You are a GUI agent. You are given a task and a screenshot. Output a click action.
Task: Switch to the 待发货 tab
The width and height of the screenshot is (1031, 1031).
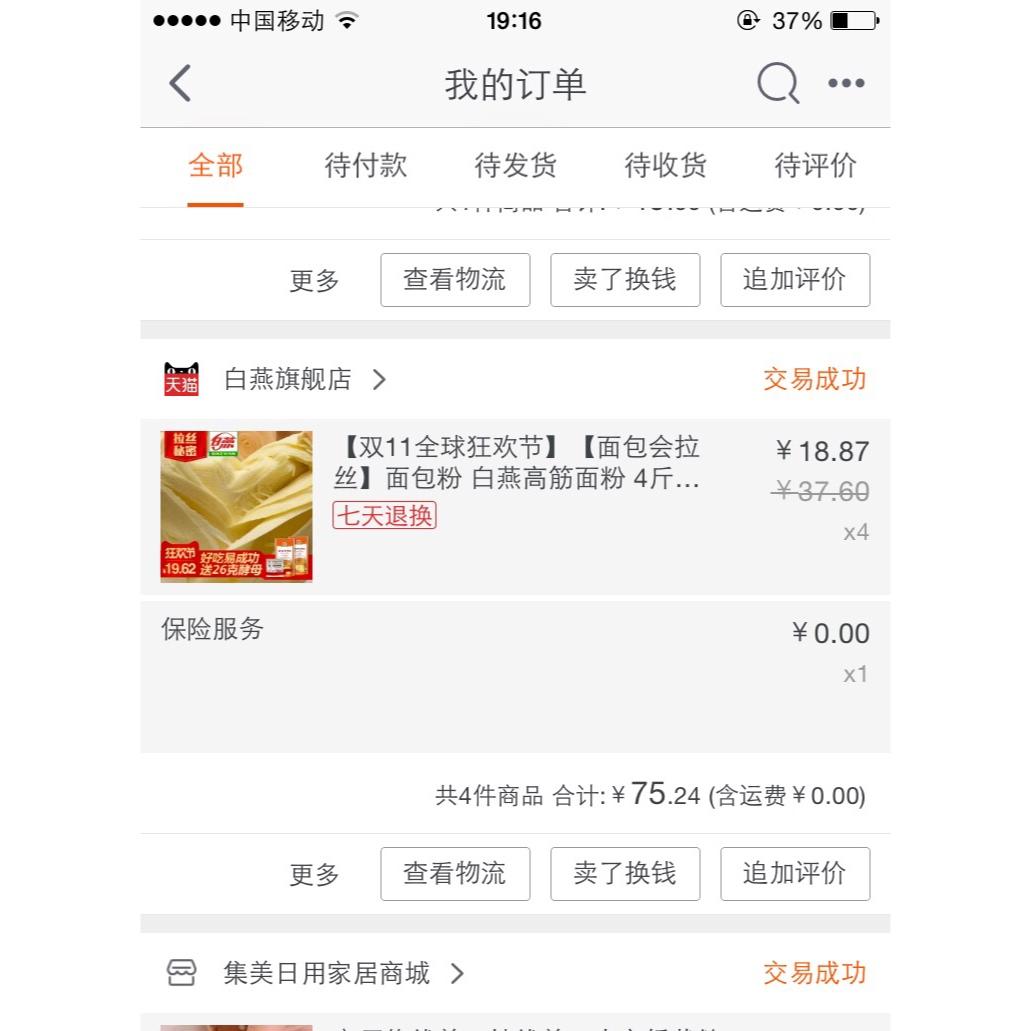(x=515, y=165)
